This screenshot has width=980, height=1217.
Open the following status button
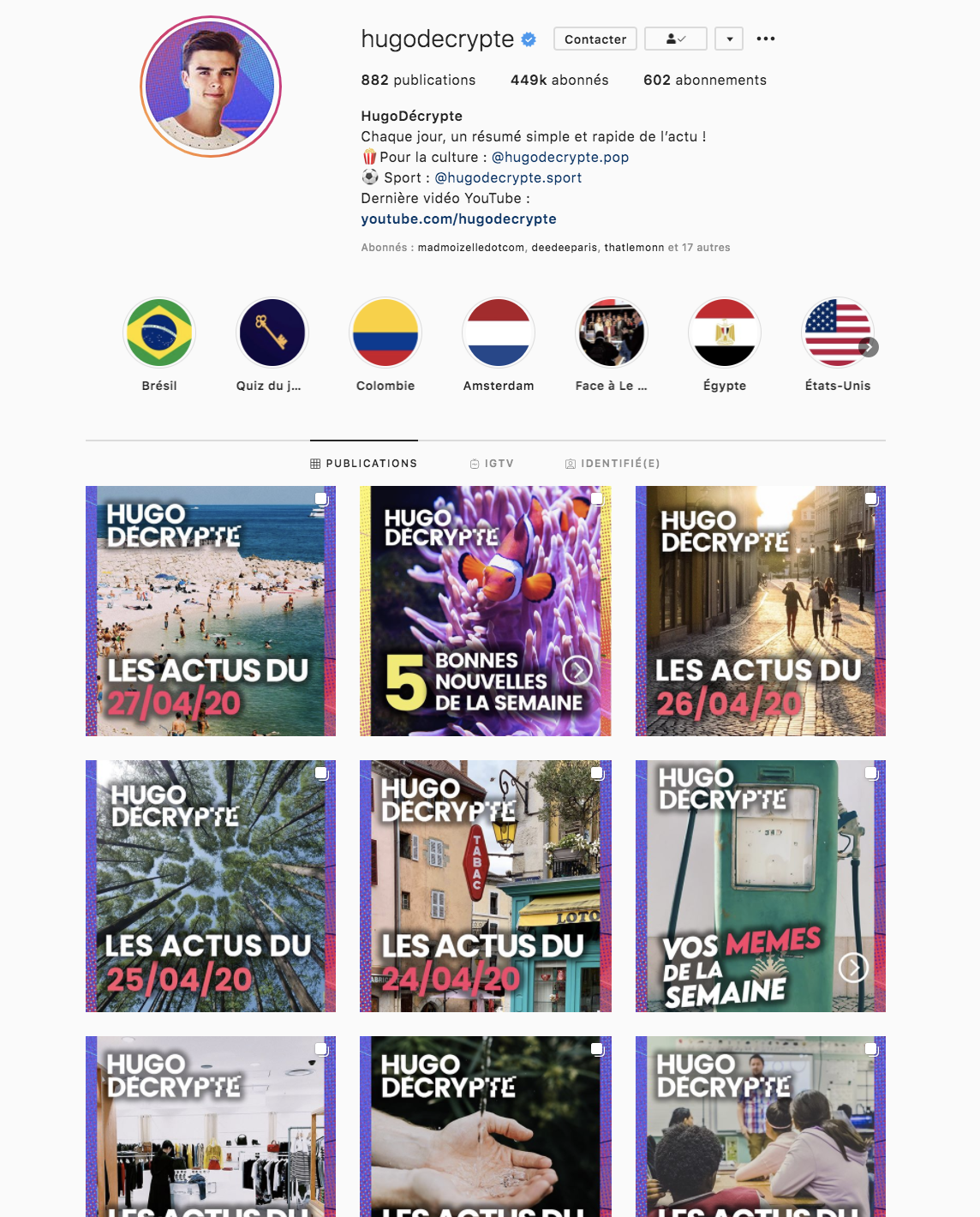tap(675, 39)
